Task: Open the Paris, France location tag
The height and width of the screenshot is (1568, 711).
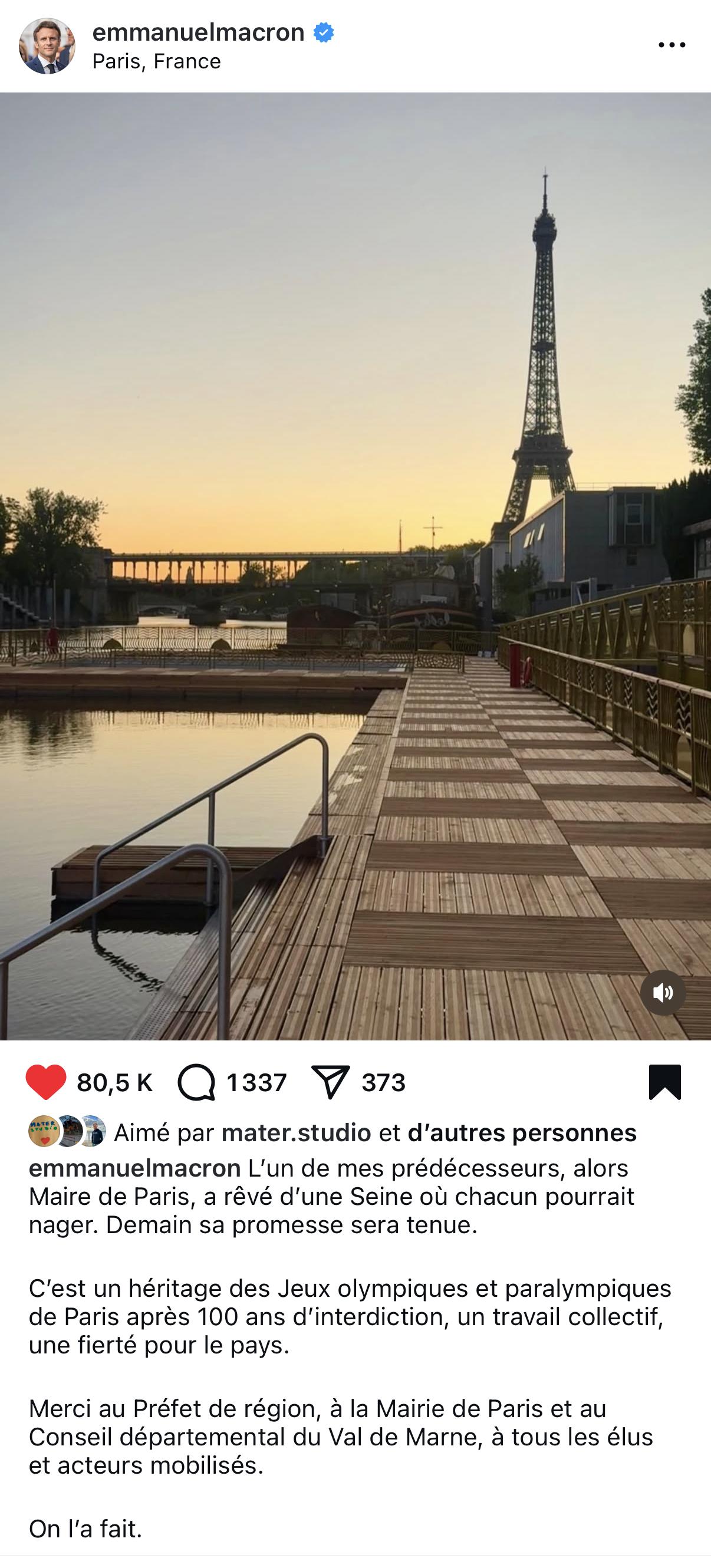Action: pos(156,61)
